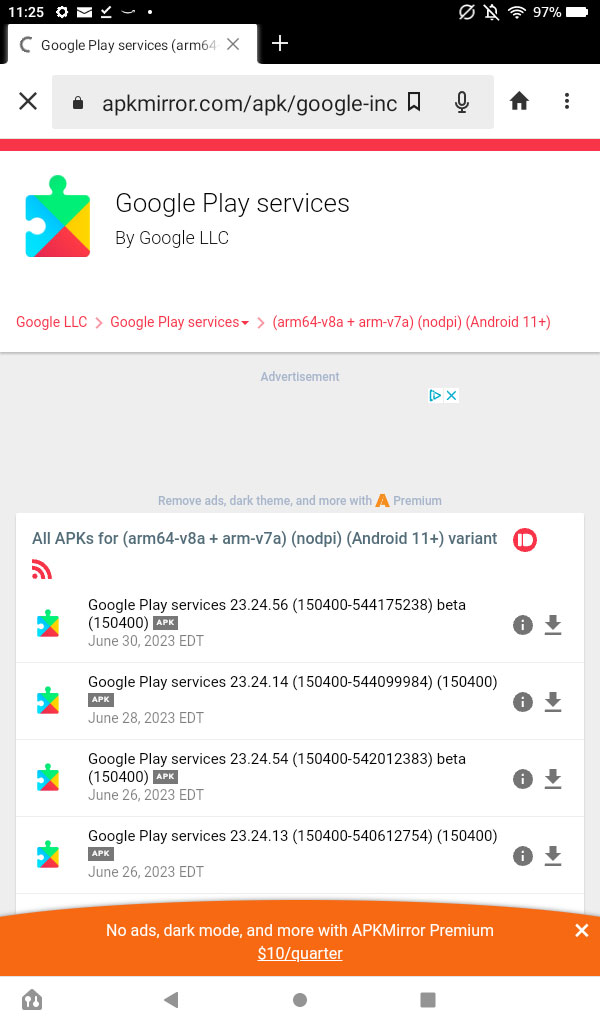Open Google Play services 23.24.56 beta
The image size is (600, 1024).
click(x=276, y=605)
